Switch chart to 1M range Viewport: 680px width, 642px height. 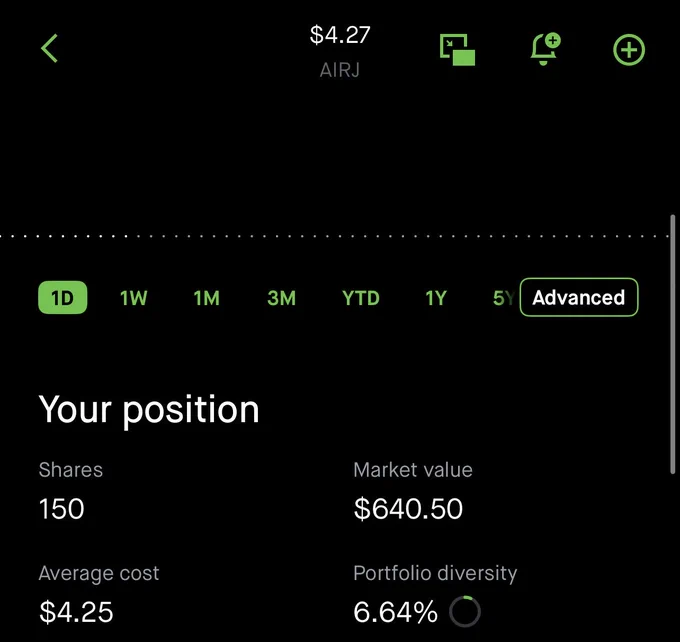pyautogui.click(x=206, y=298)
